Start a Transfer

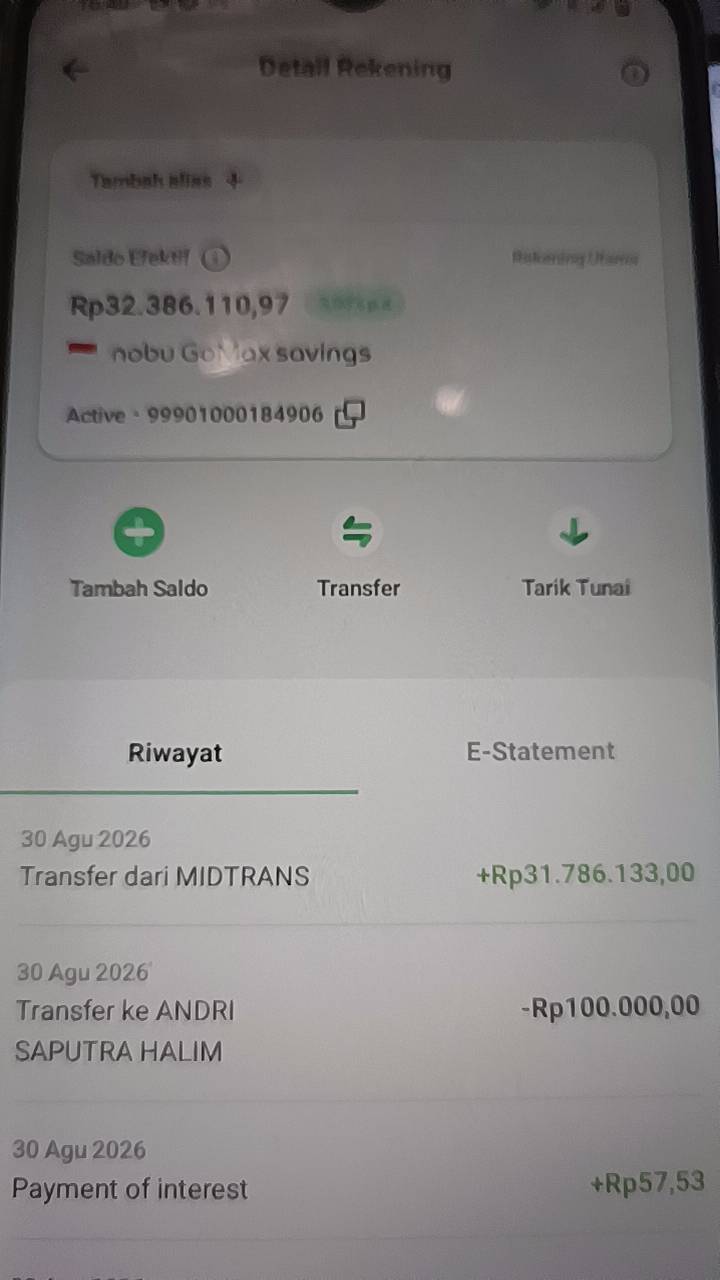(358, 553)
